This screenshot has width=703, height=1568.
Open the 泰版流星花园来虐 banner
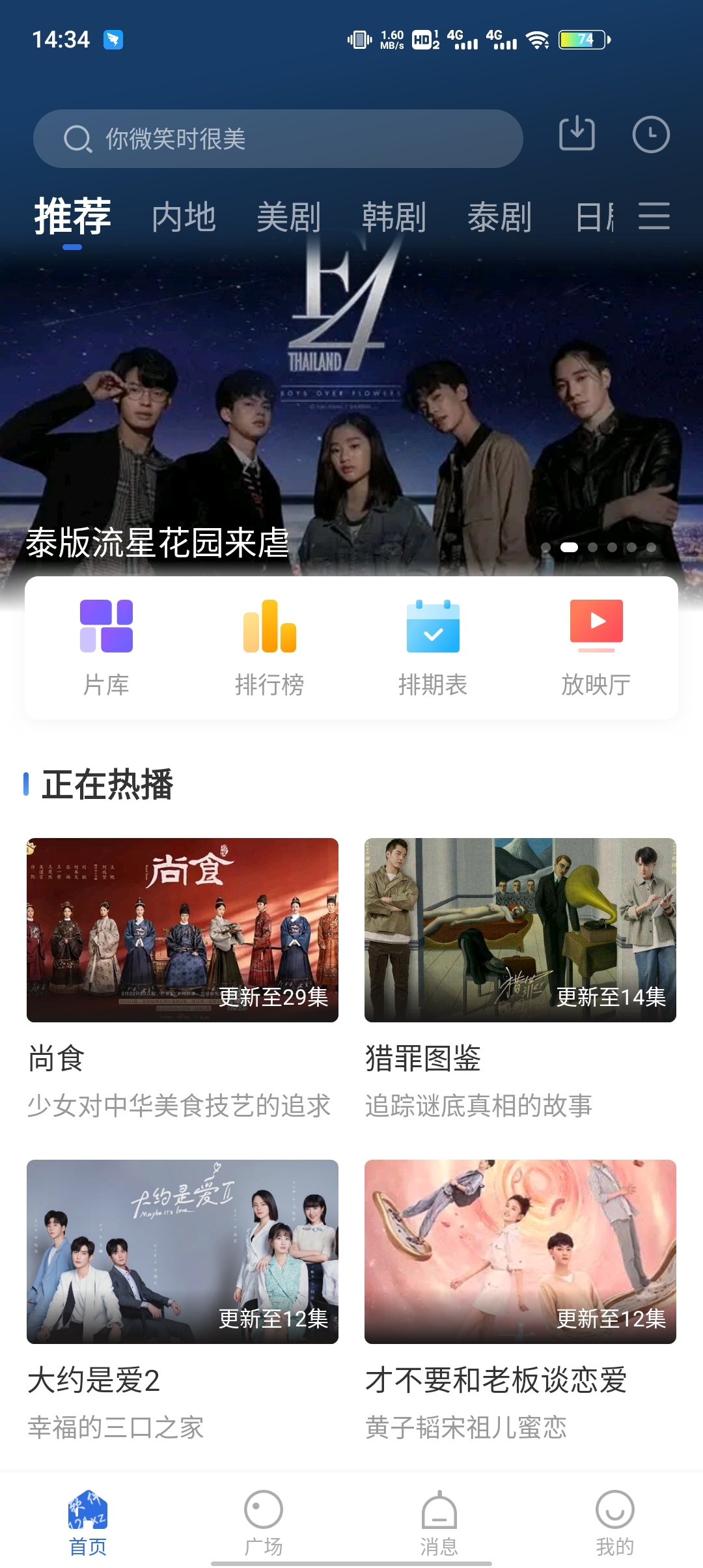[x=351, y=417]
